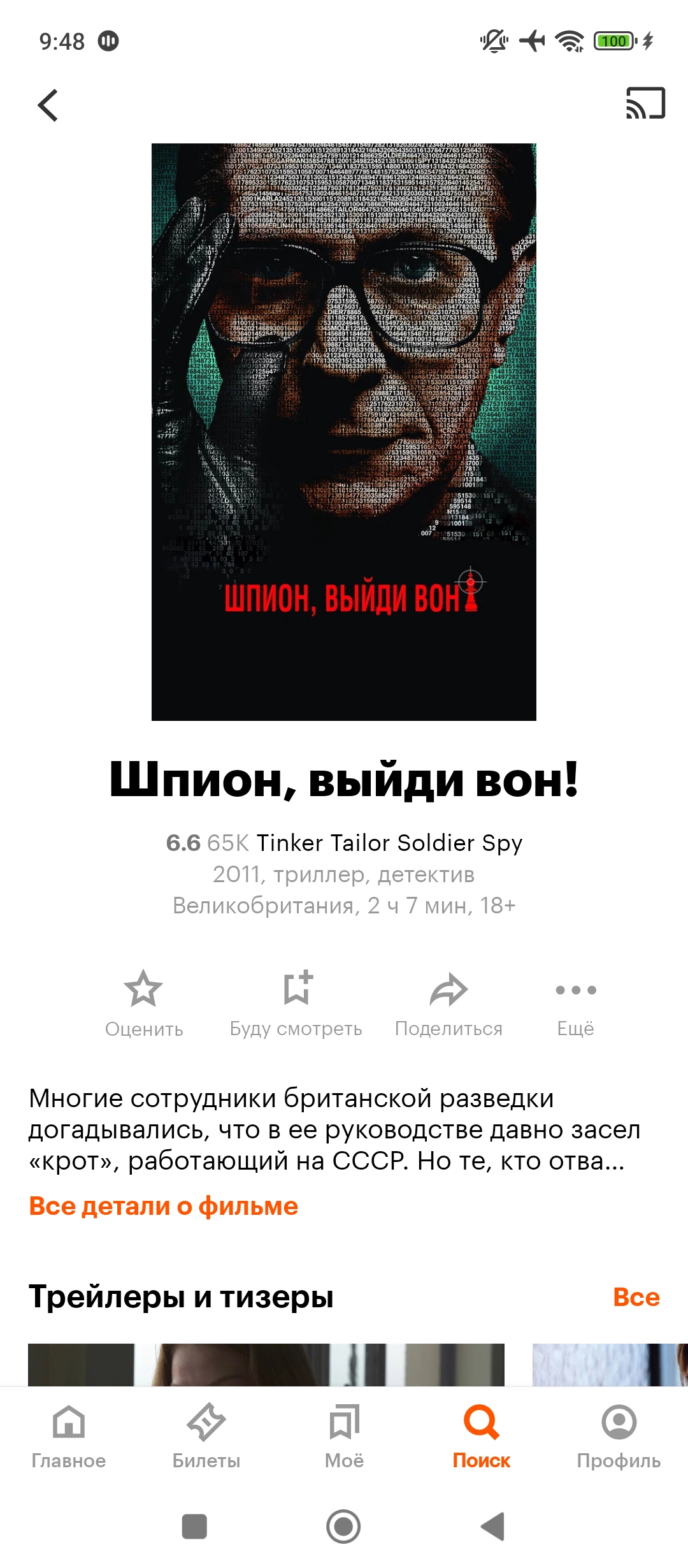Screen dimensions: 688x1568
Task: Select the Поиск tab
Action: coord(482,1435)
